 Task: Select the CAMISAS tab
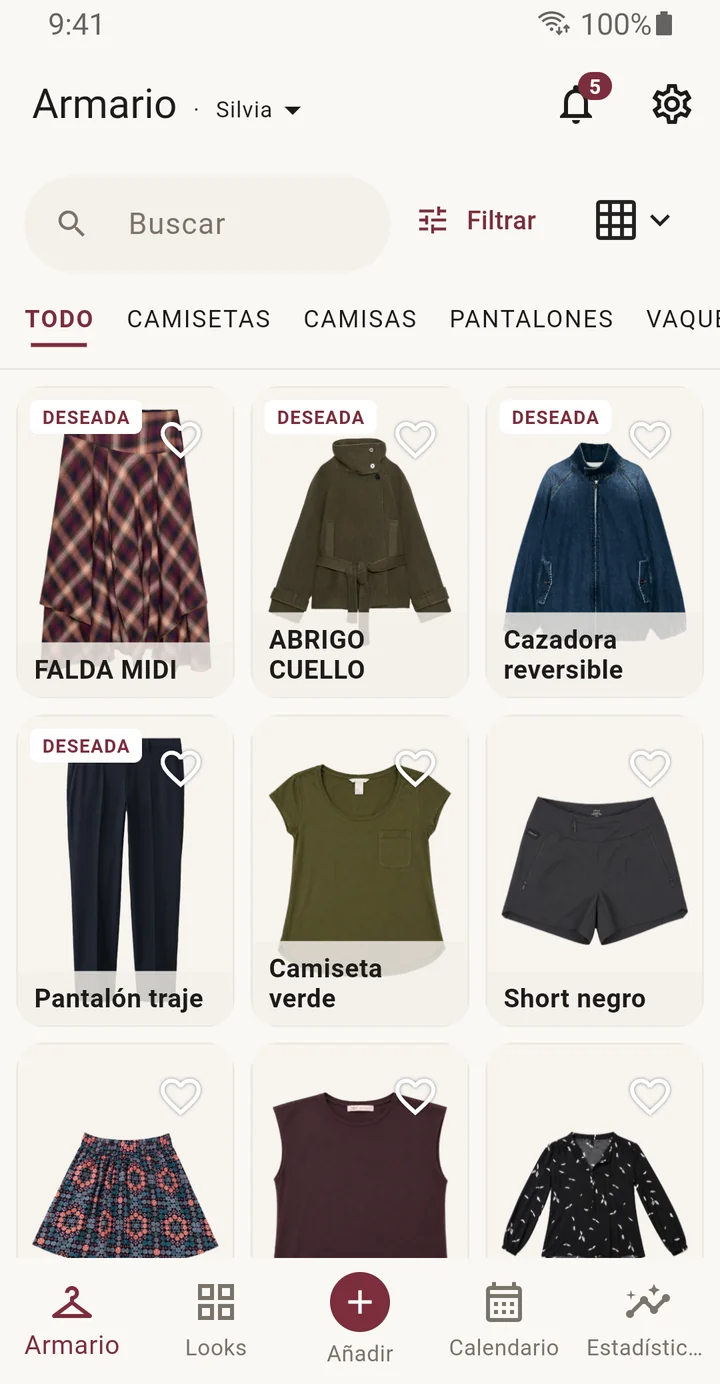pos(360,319)
